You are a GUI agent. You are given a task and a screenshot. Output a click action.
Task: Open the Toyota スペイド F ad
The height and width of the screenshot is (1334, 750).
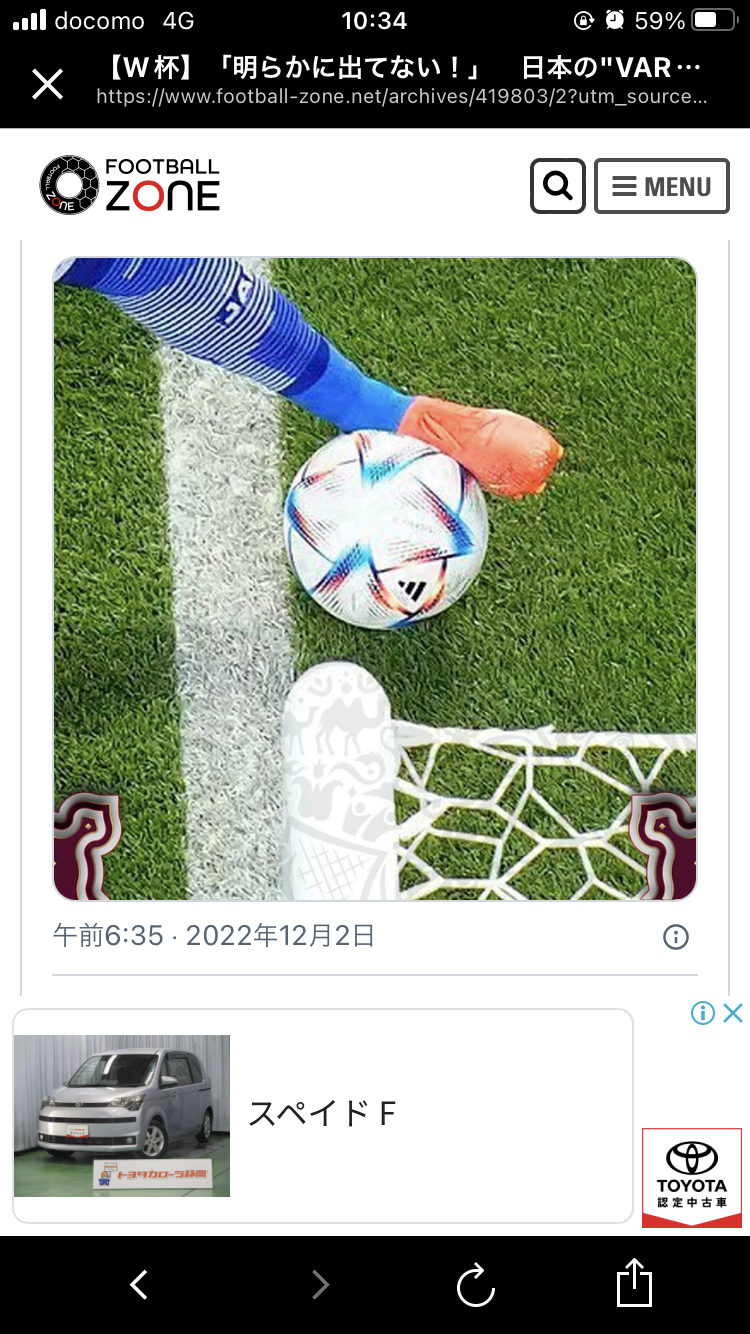pyautogui.click(x=323, y=1115)
